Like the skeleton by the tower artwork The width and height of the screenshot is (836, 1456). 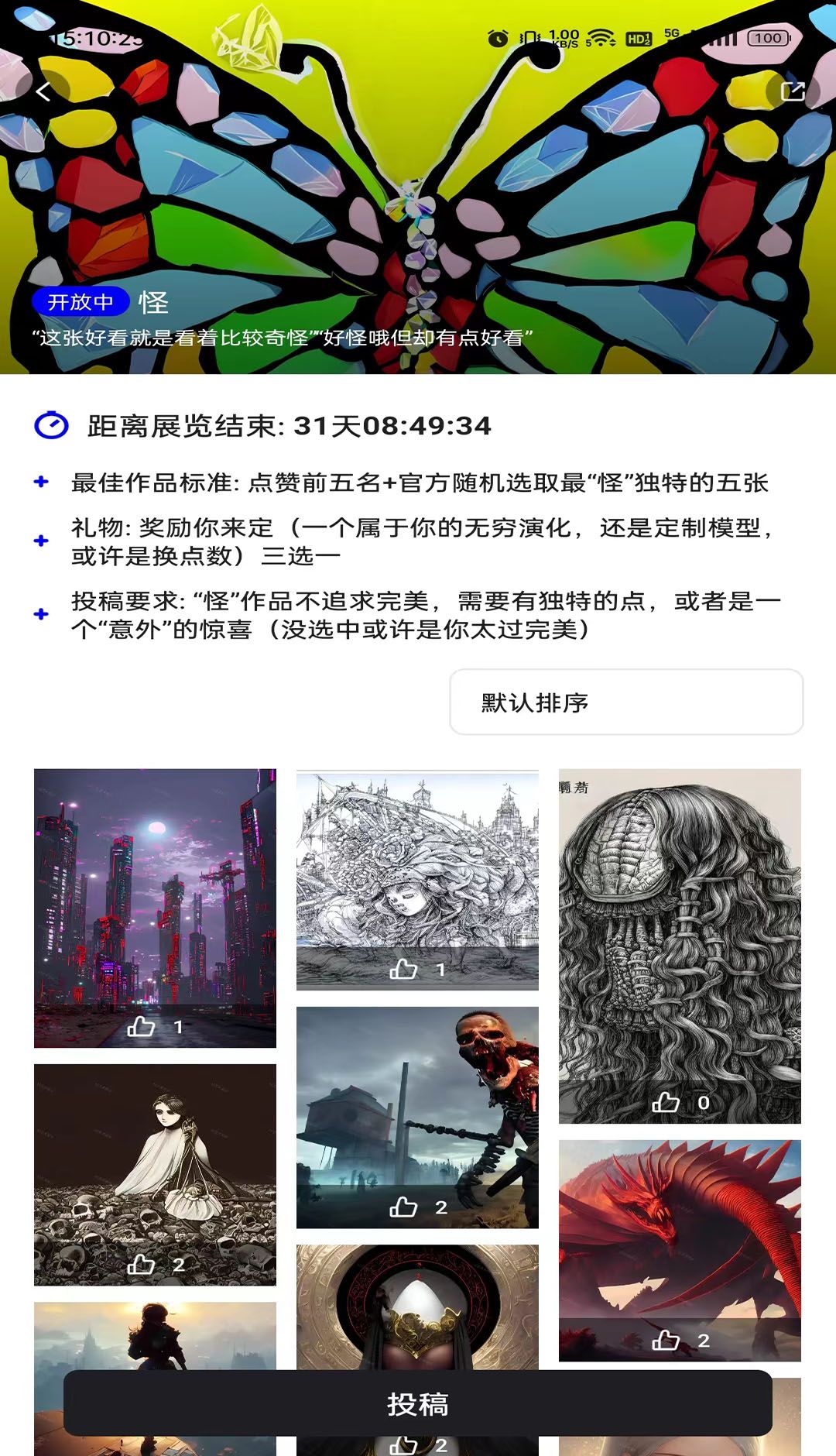403,1207
